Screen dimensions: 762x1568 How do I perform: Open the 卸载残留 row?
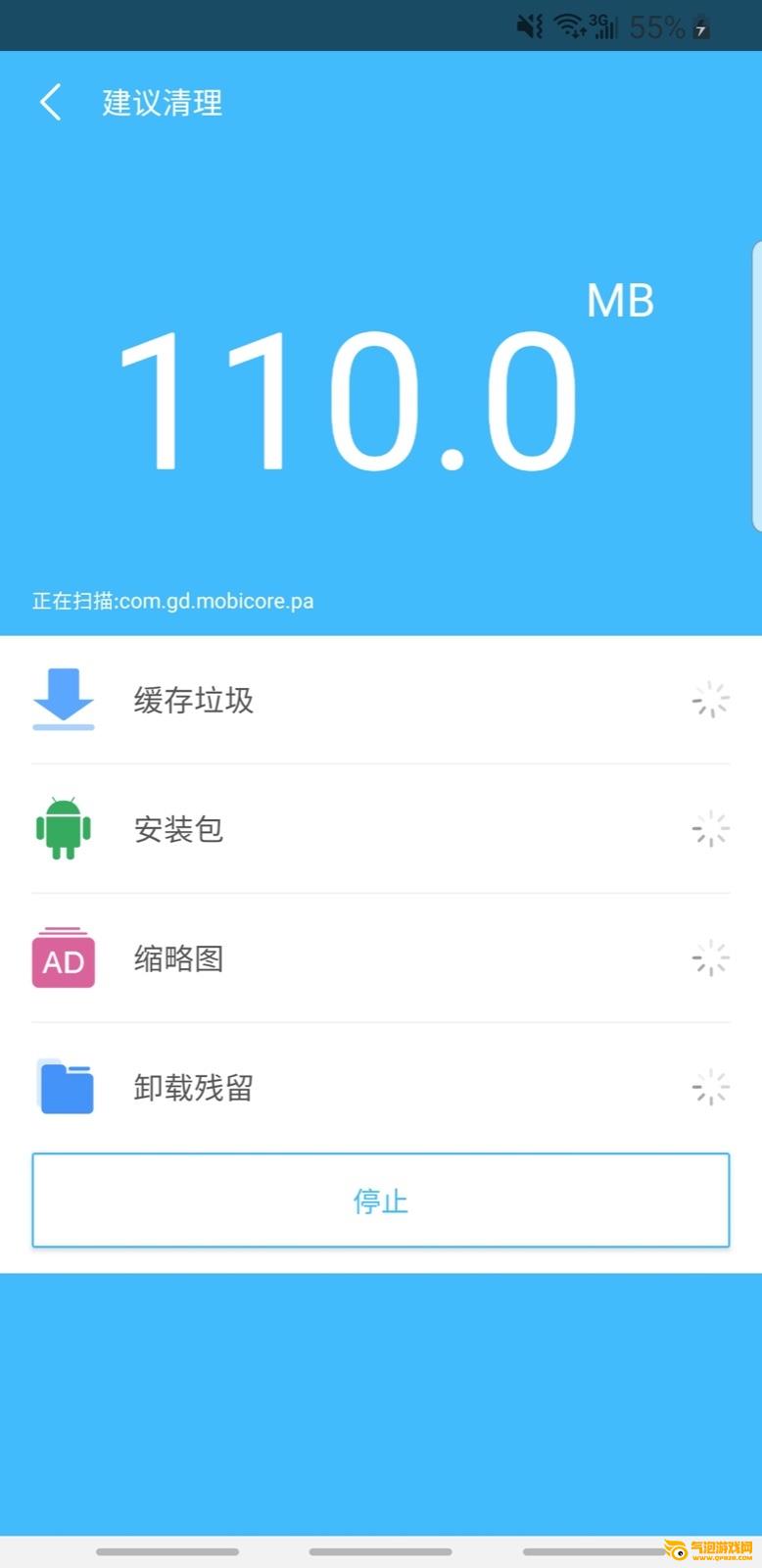point(381,1088)
